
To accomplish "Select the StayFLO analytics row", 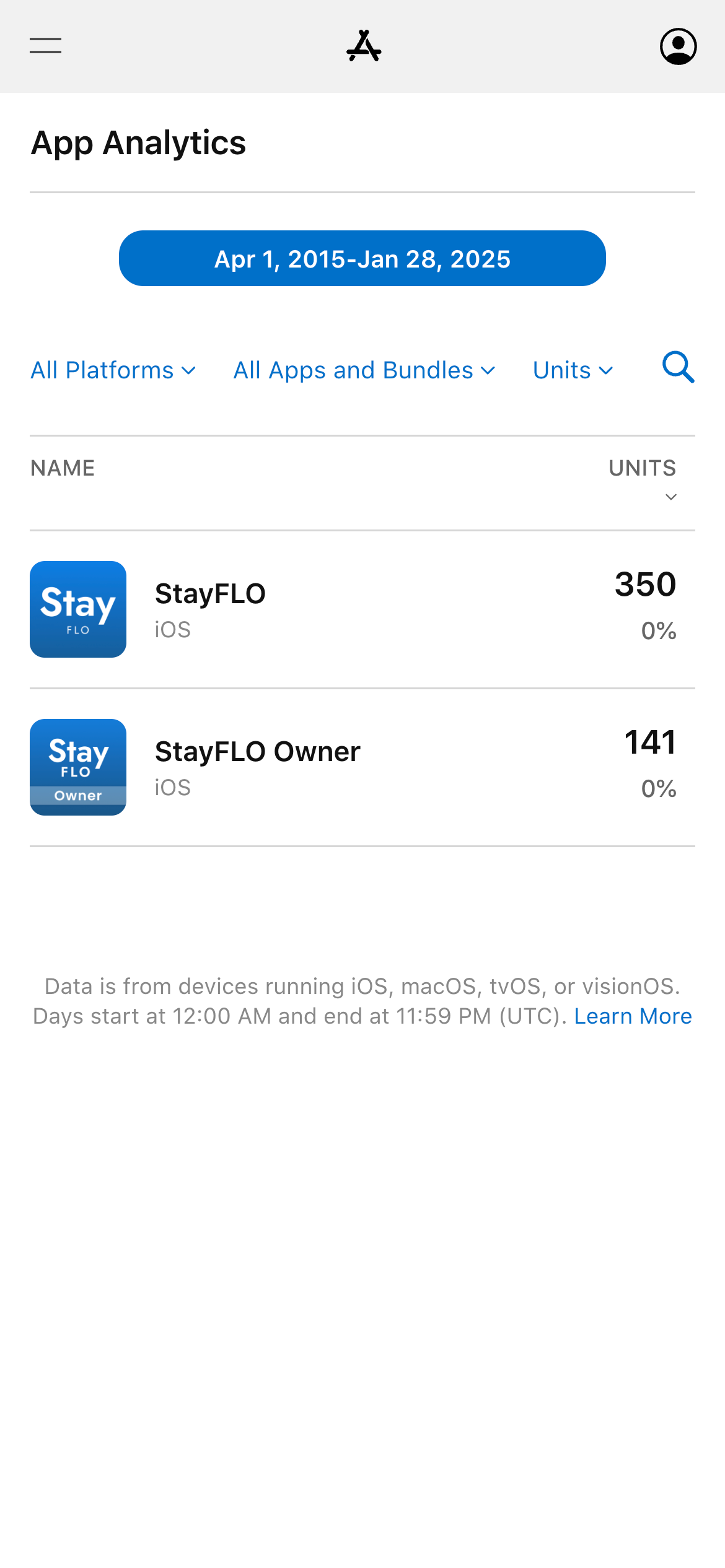I will pyautogui.click(x=362, y=609).
